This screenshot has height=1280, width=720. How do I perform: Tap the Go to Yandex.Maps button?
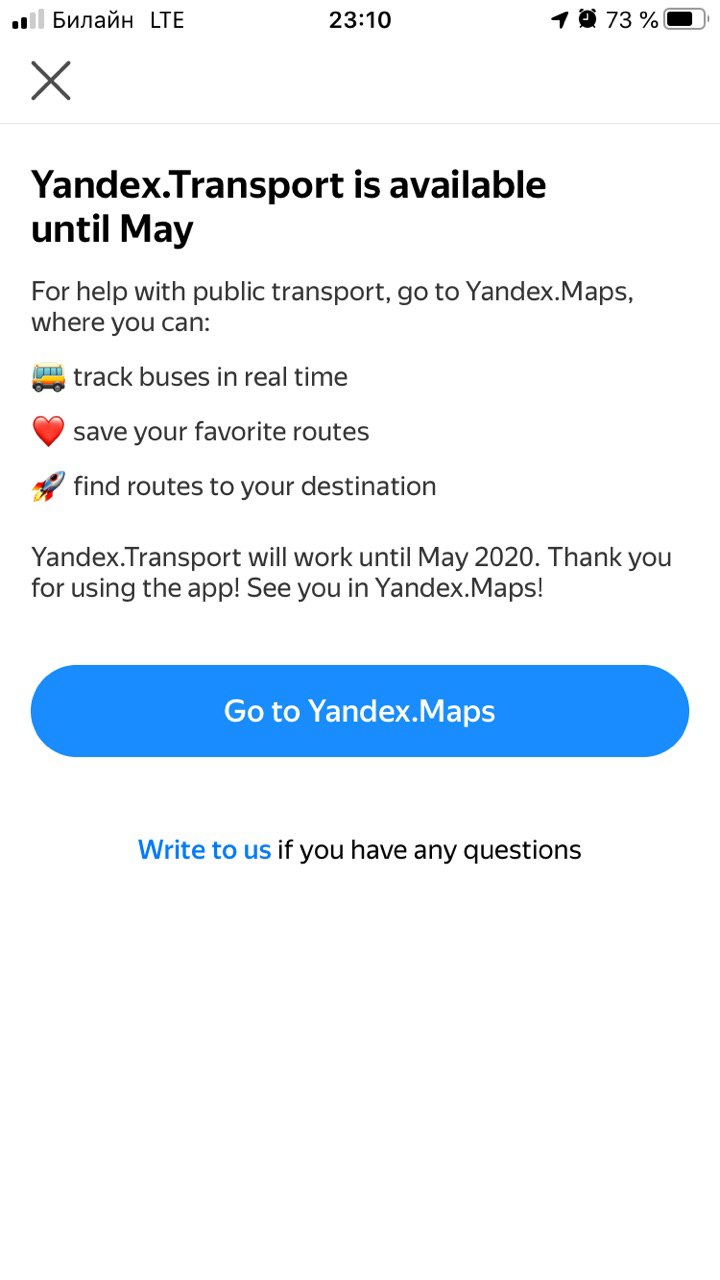coord(360,711)
